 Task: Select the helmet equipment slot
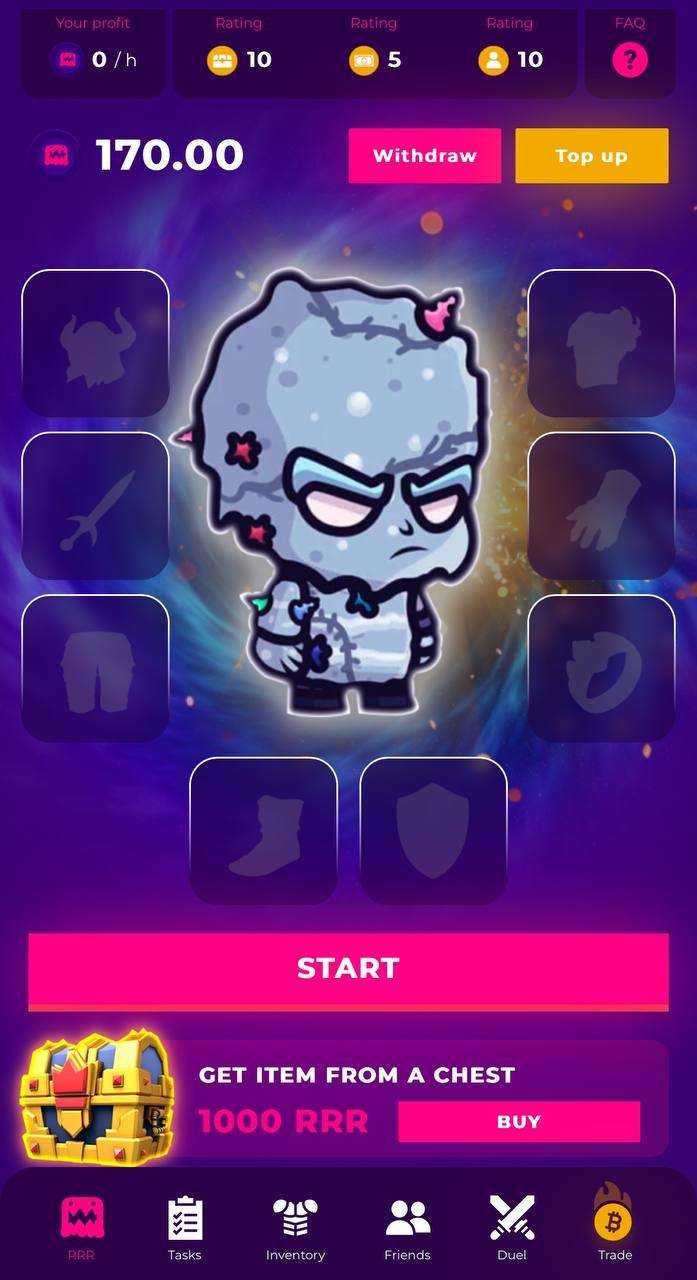(x=95, y=343)
